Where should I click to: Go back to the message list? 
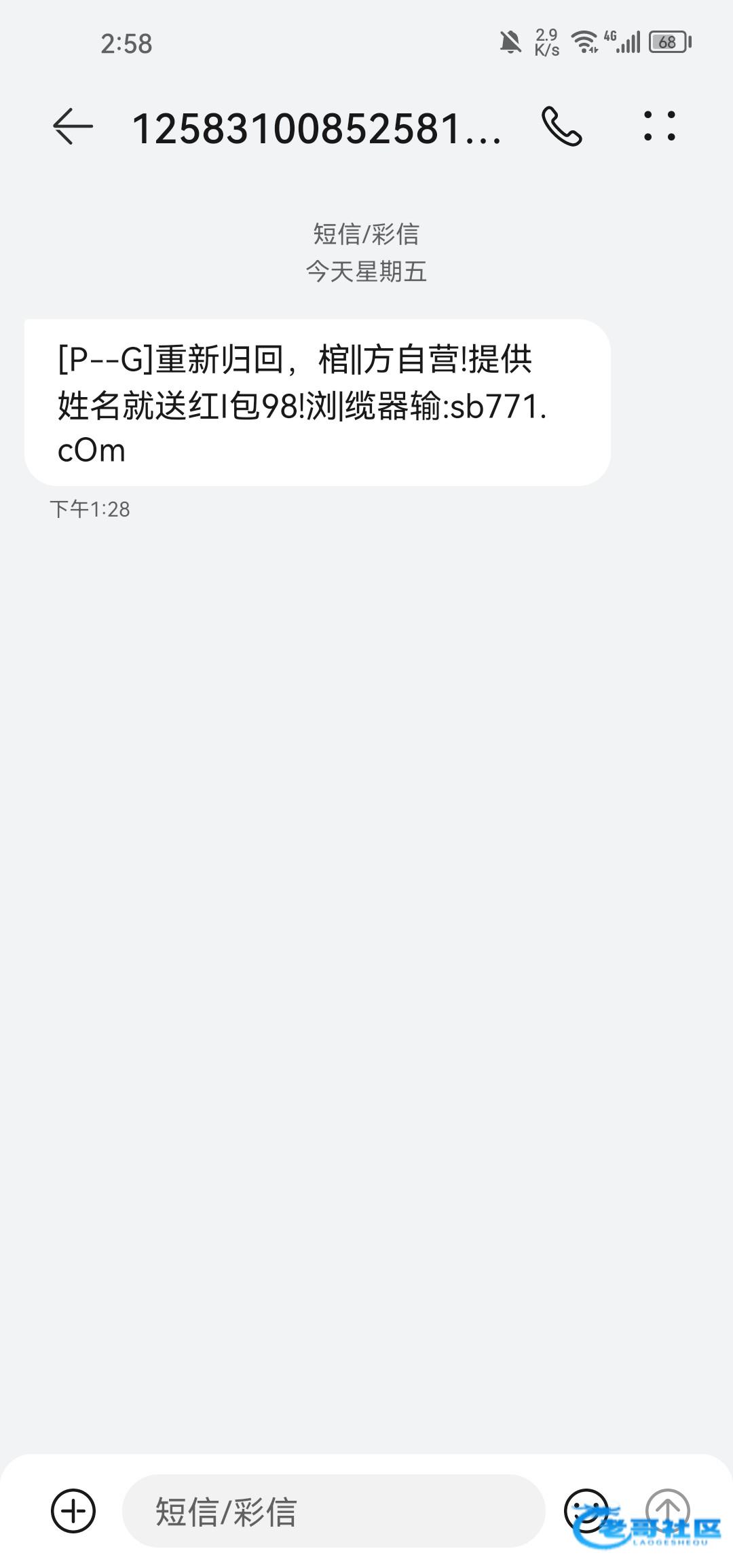73,127
